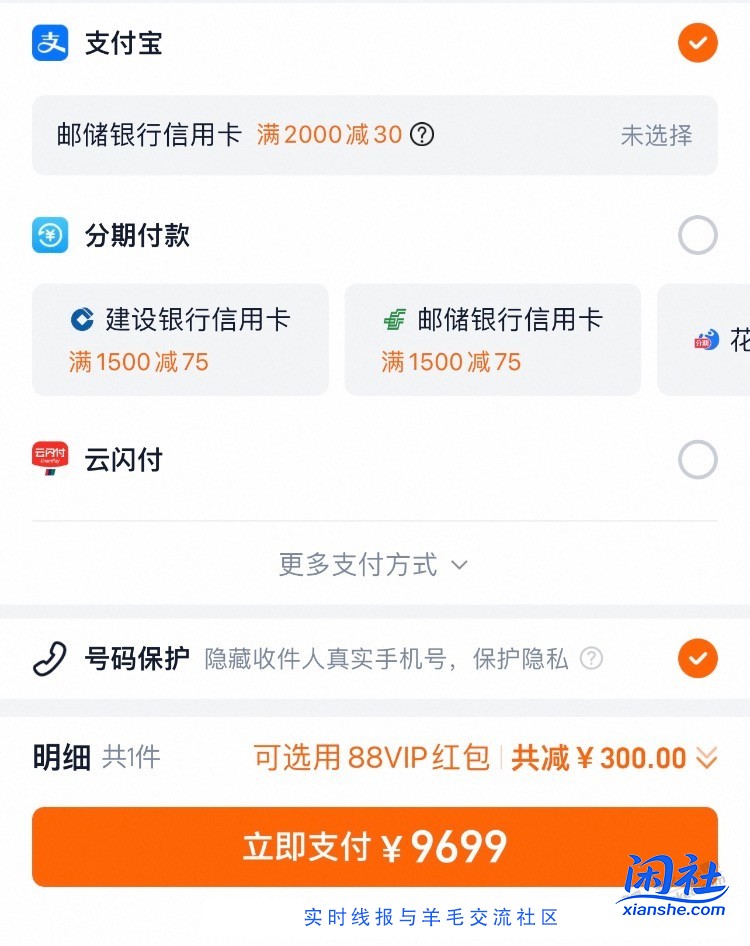Open the 未选择 card selection
The image size is (750, 946).
656,135
